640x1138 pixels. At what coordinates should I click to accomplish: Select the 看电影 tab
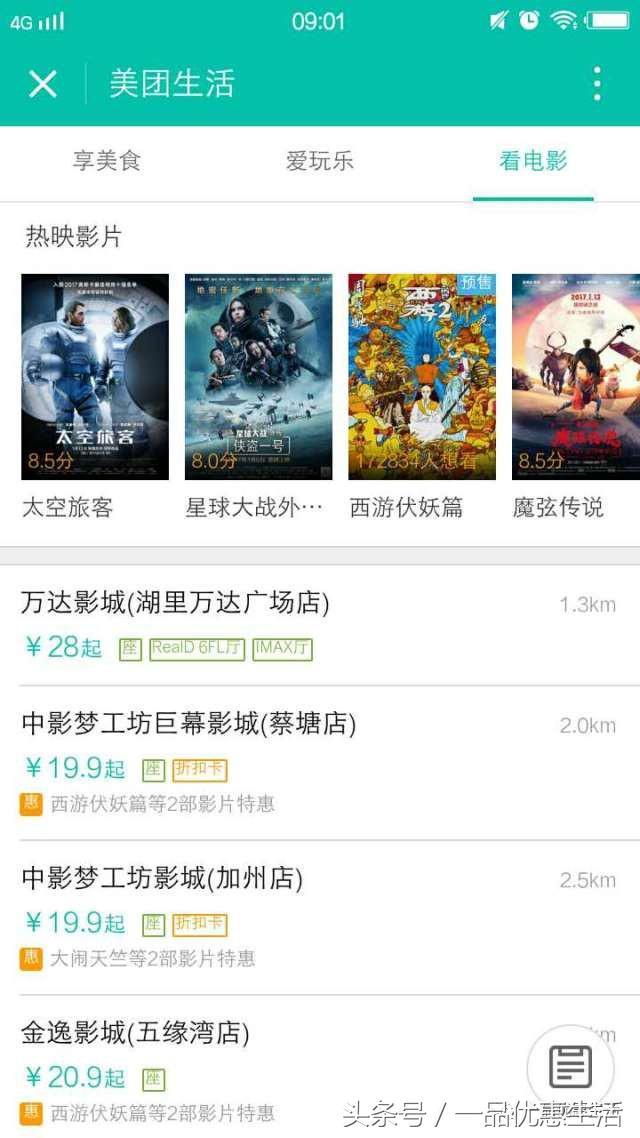pos(533,161)
